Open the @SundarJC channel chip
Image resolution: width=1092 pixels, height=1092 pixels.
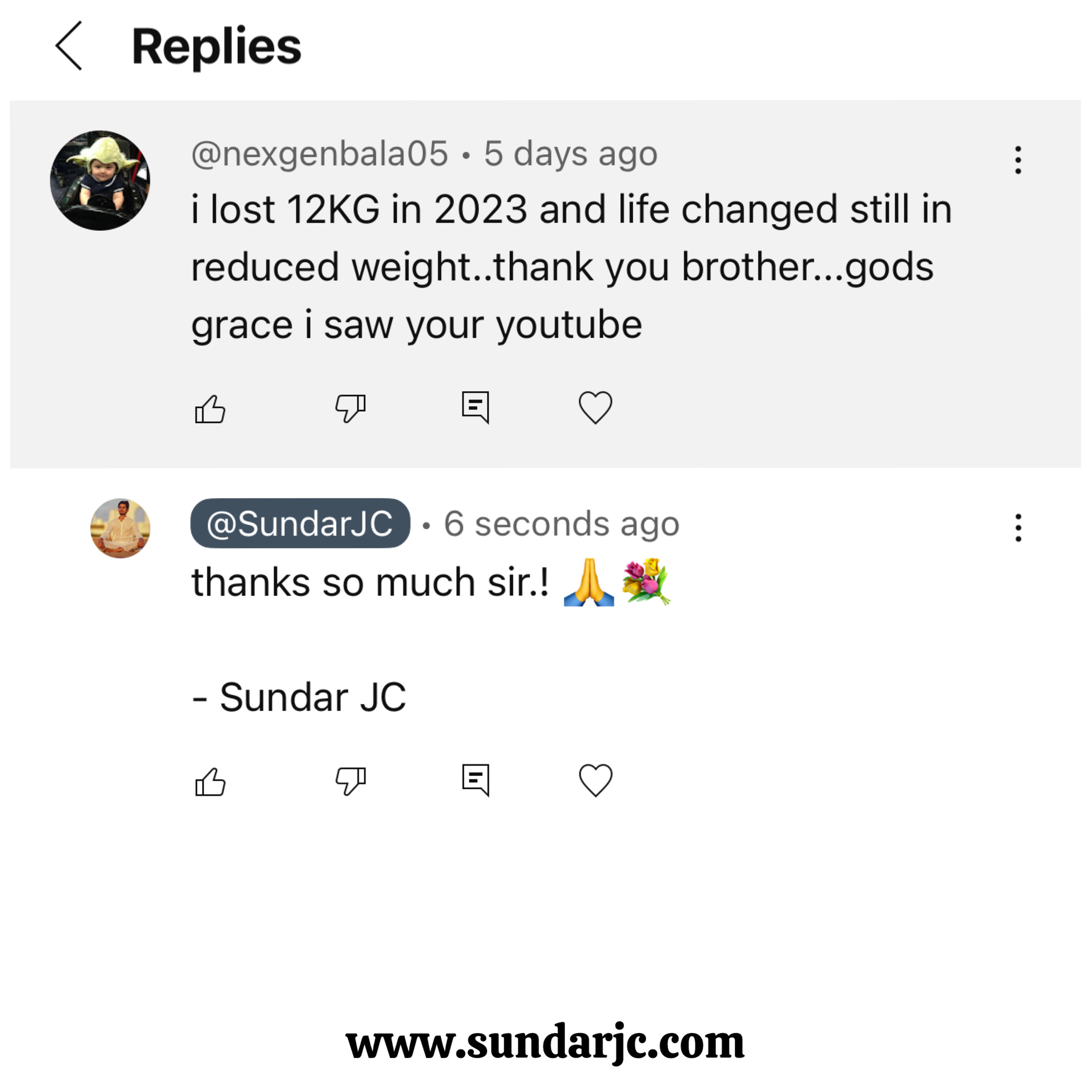click(300, 523)
